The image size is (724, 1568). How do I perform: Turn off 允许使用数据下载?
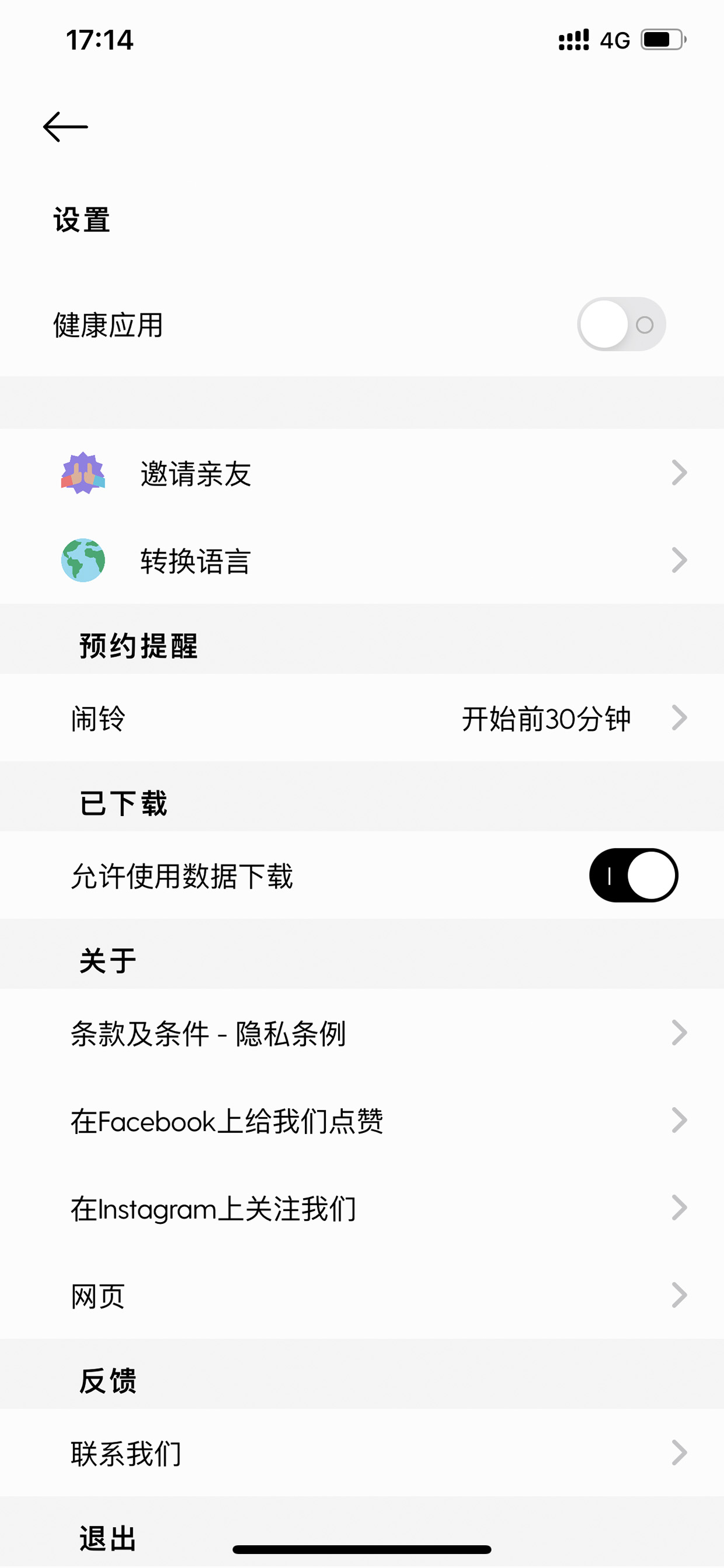tap(633, 875)
